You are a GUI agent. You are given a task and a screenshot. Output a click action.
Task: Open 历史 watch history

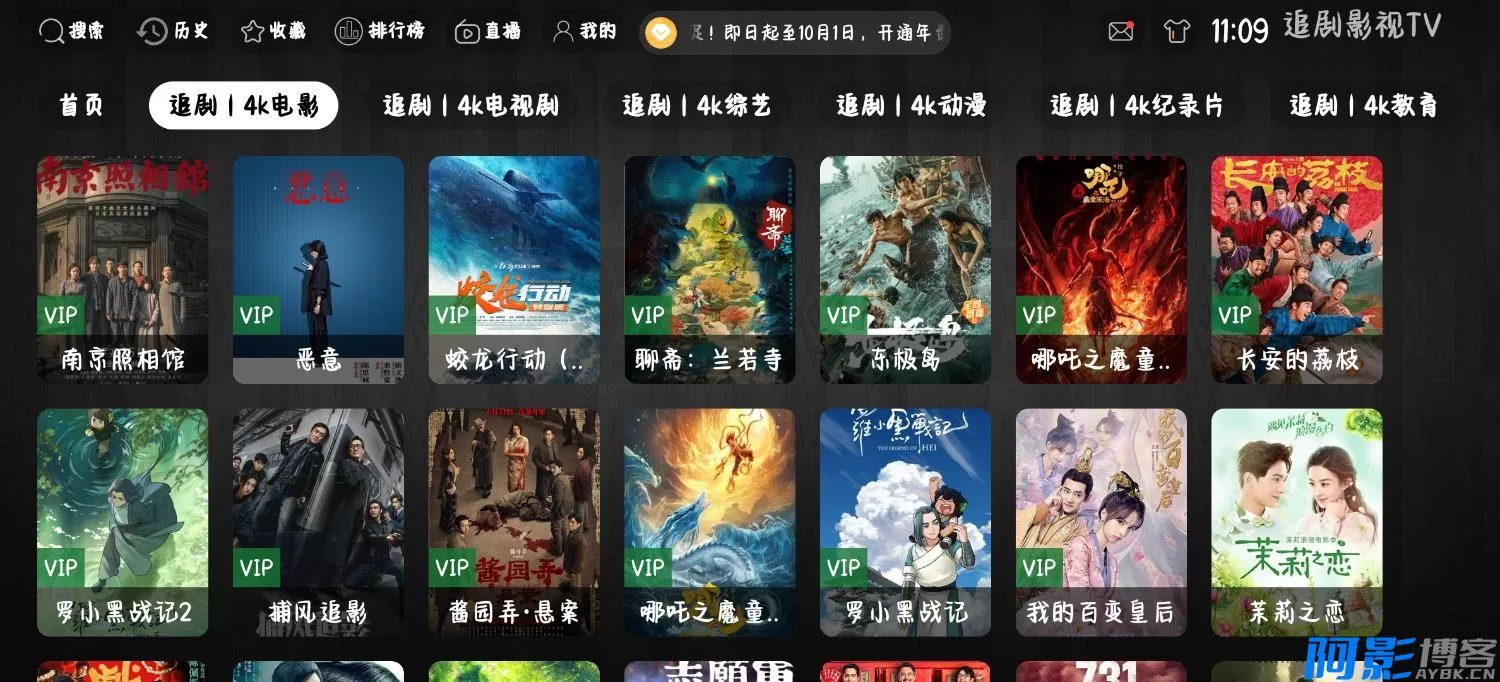[x=173, y=32]
